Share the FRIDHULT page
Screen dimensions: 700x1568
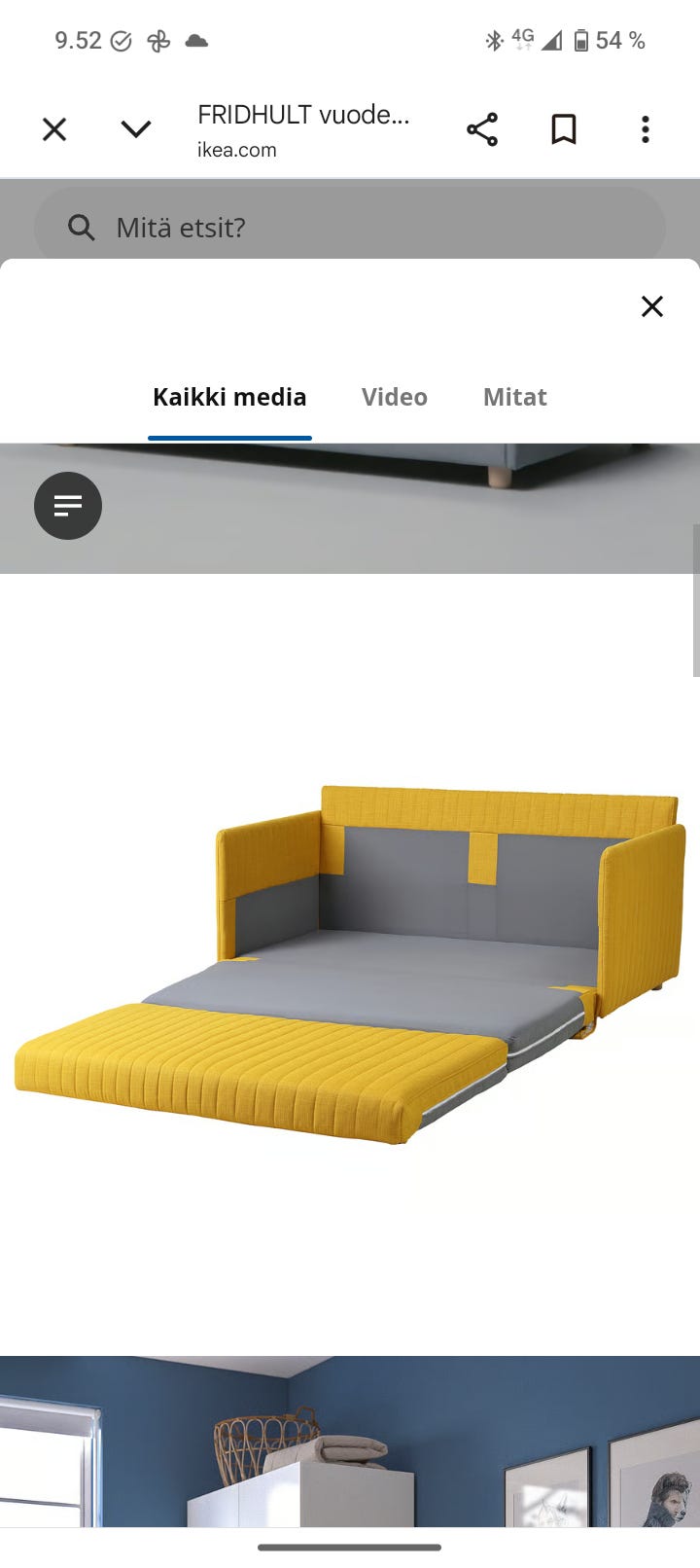point(482,129)
